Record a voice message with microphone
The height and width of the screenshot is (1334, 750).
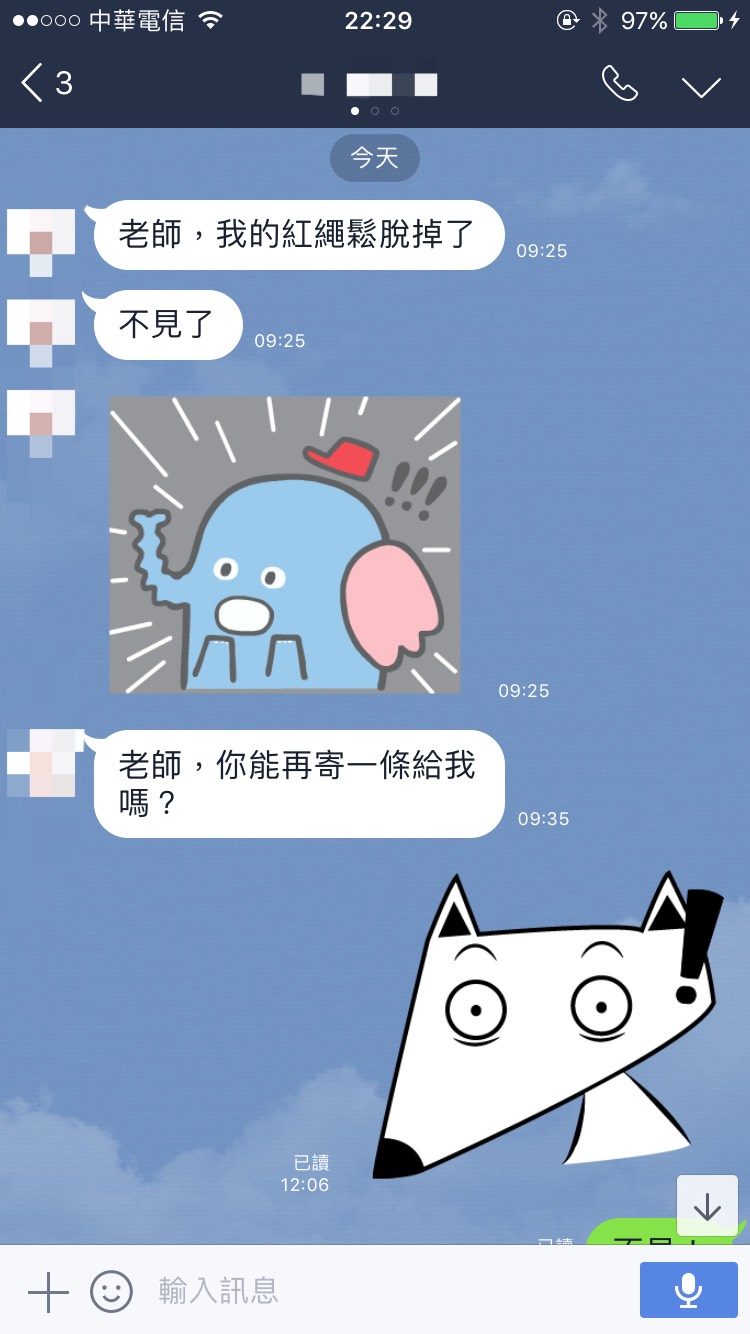[x=688, y=1290]
